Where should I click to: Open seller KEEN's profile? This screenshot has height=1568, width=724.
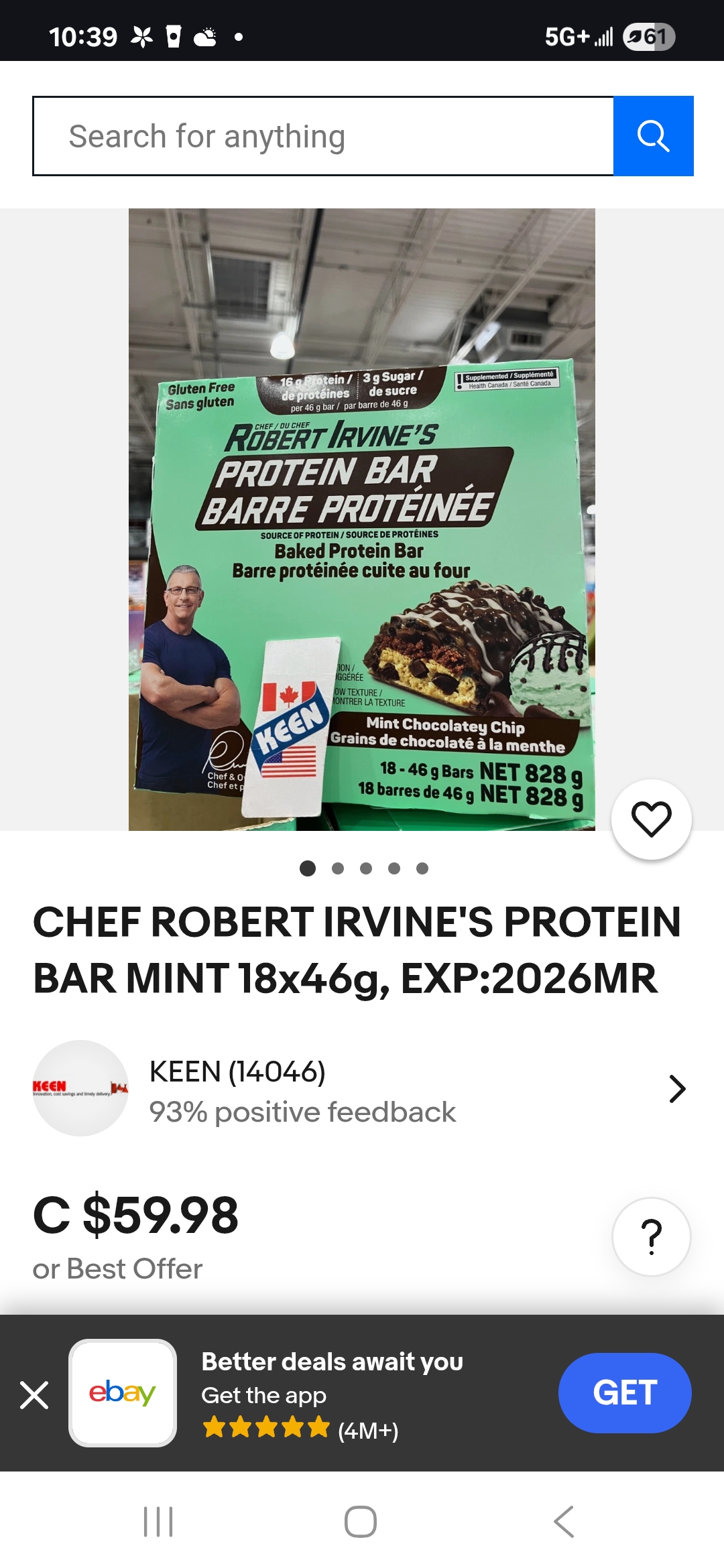click(x=362, y=1088)
